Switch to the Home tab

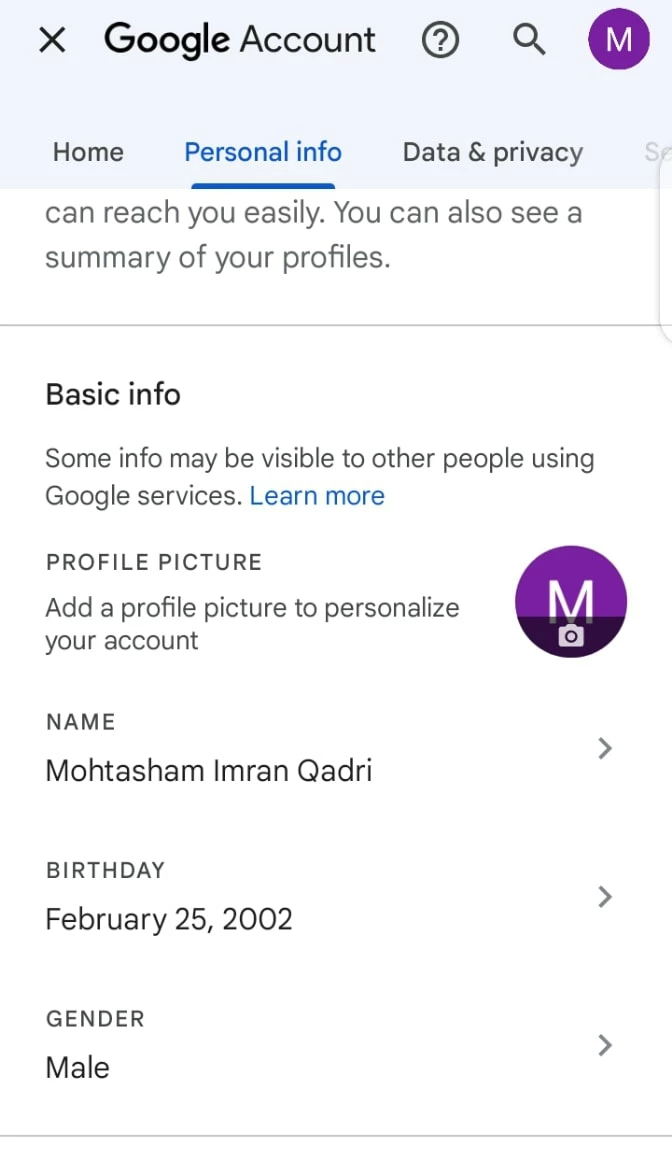click(x=88, y=152)
